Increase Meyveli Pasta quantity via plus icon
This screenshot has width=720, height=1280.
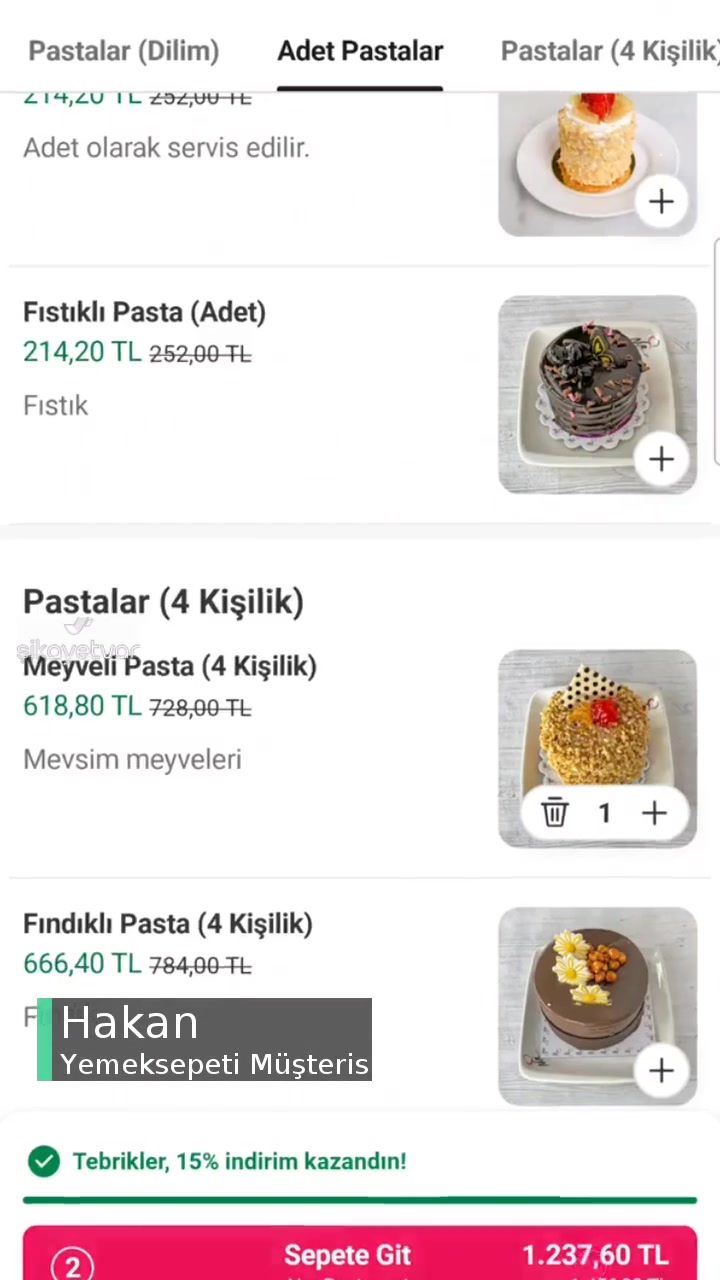tap(654, 813)
